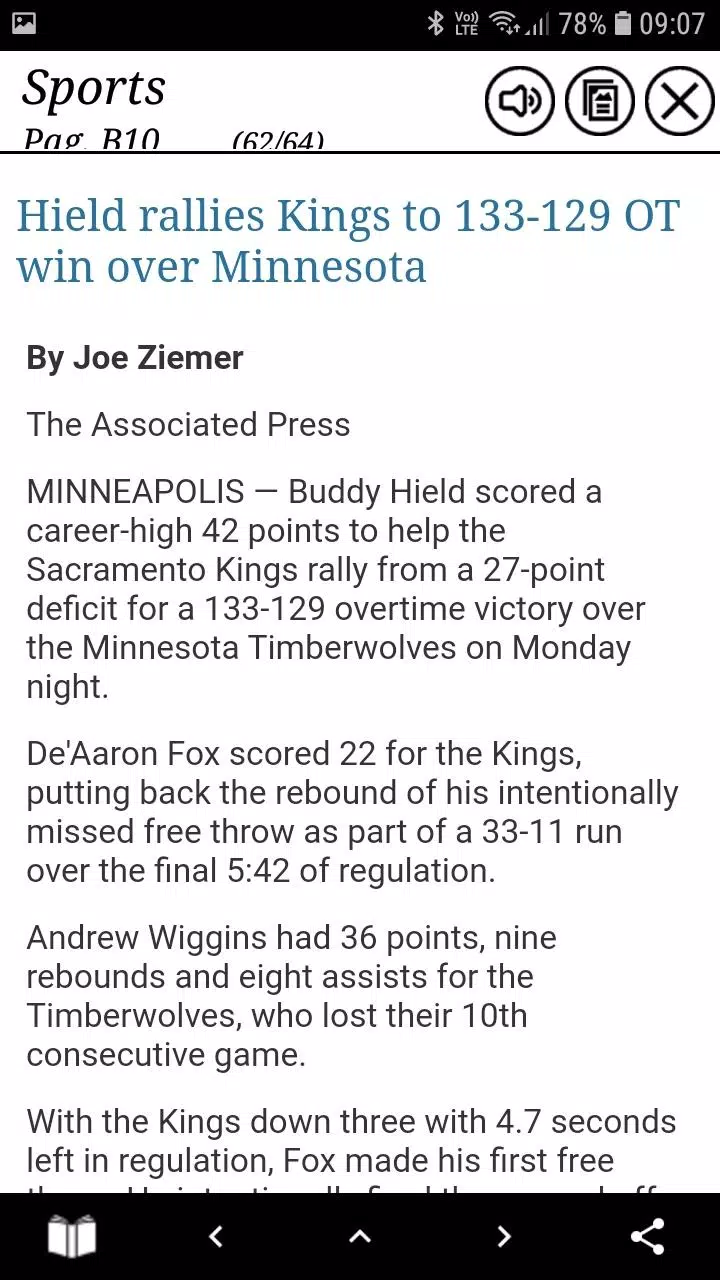Go to the next article
The image size is (720, 1280).
[x=504, y=1237]
